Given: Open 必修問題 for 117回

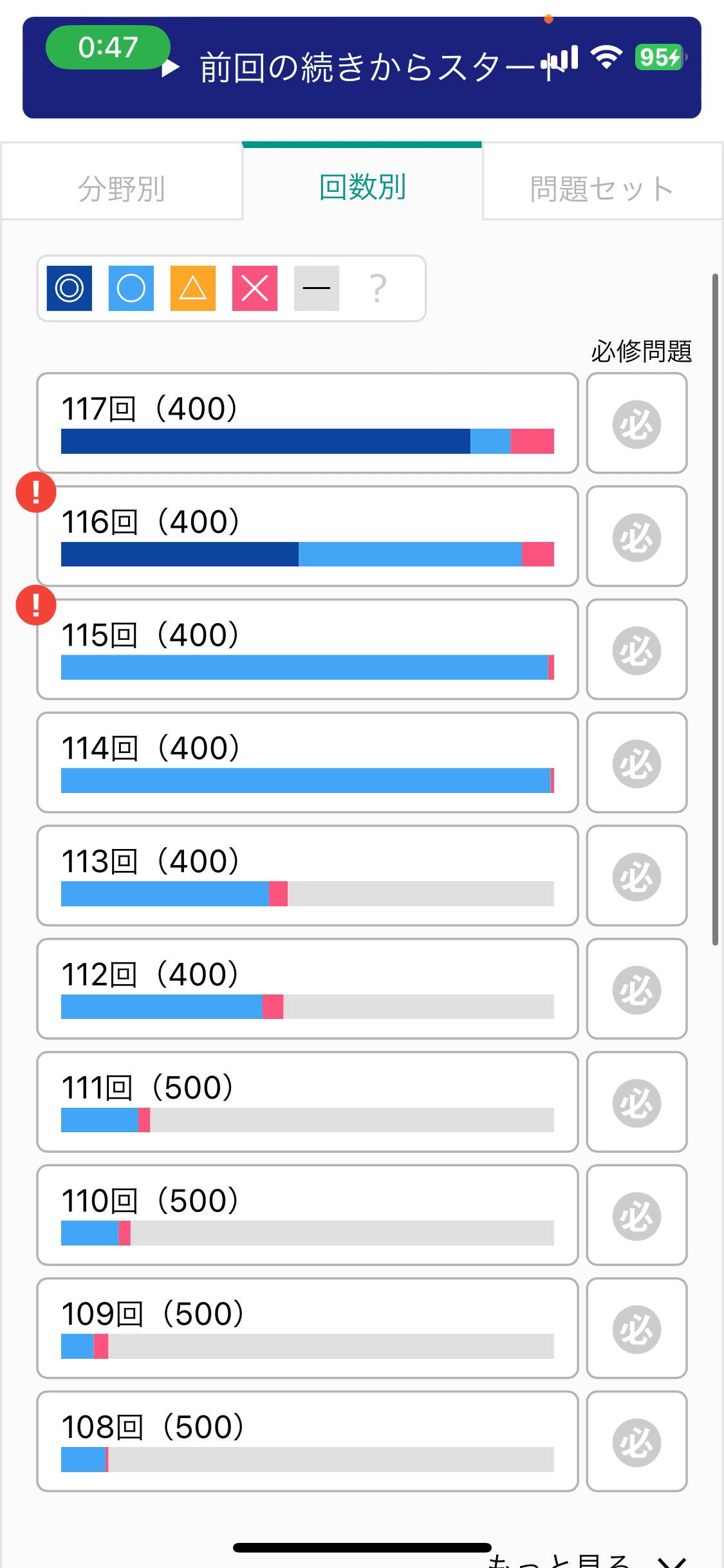Looking at the screenshot, I should point(637,423).
